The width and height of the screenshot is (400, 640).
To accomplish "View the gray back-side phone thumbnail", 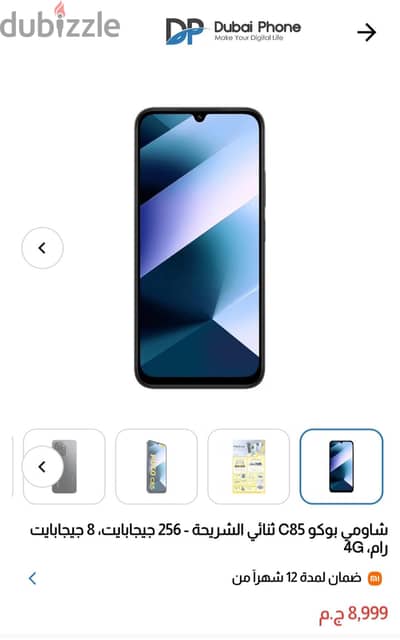I will pos(64,466).
